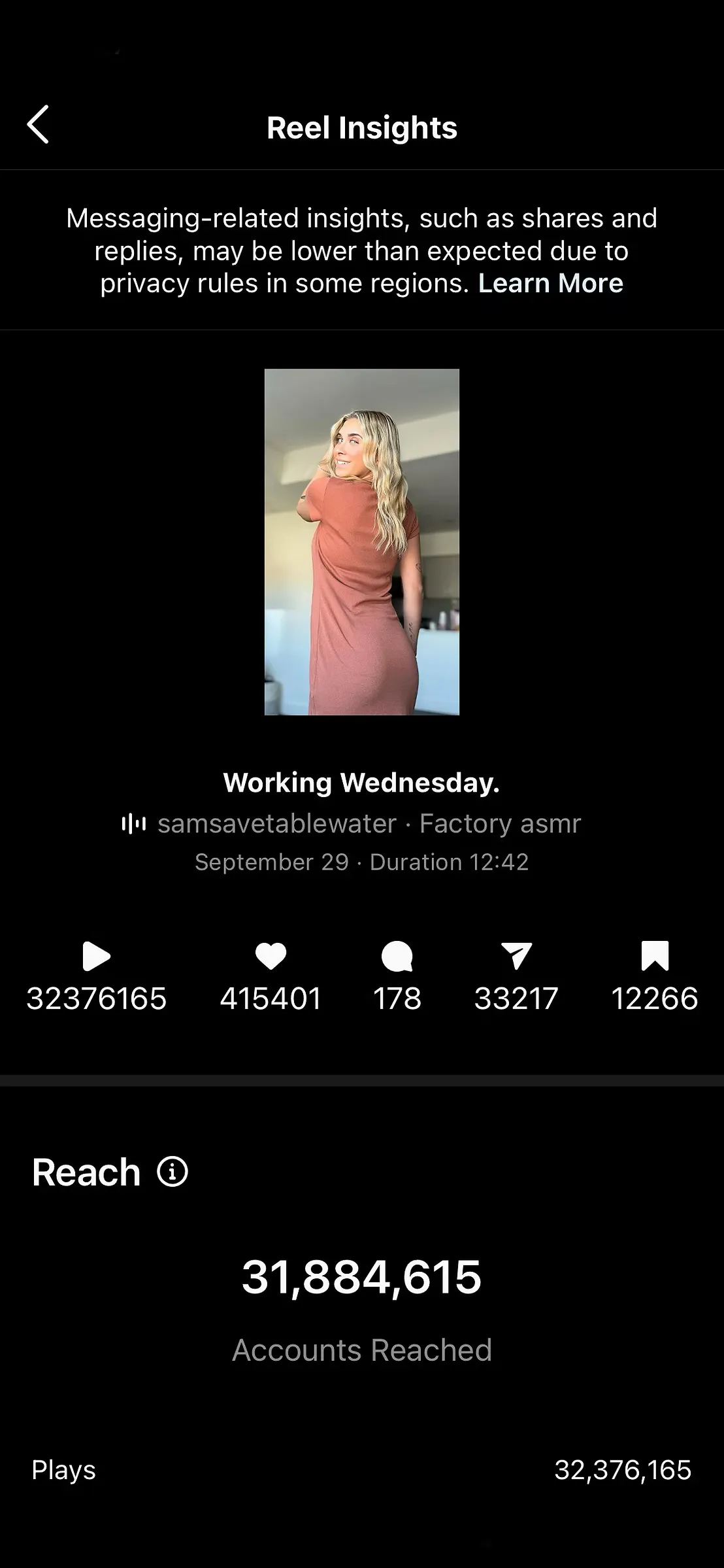Open the reel preview thumbnail
The height and width of the screenshot is (1568, 724).
point(362,542)
